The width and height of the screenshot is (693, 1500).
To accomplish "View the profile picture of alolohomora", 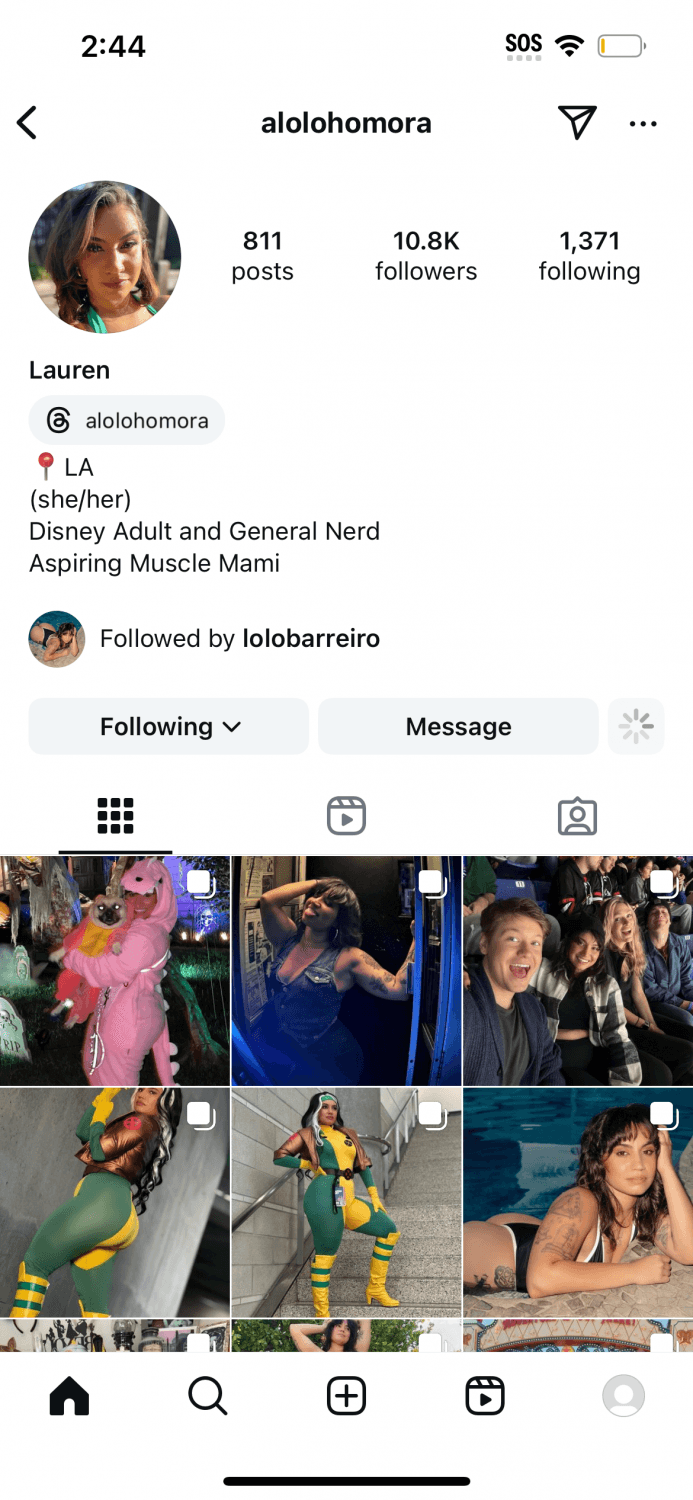I will tap(105, 257).
